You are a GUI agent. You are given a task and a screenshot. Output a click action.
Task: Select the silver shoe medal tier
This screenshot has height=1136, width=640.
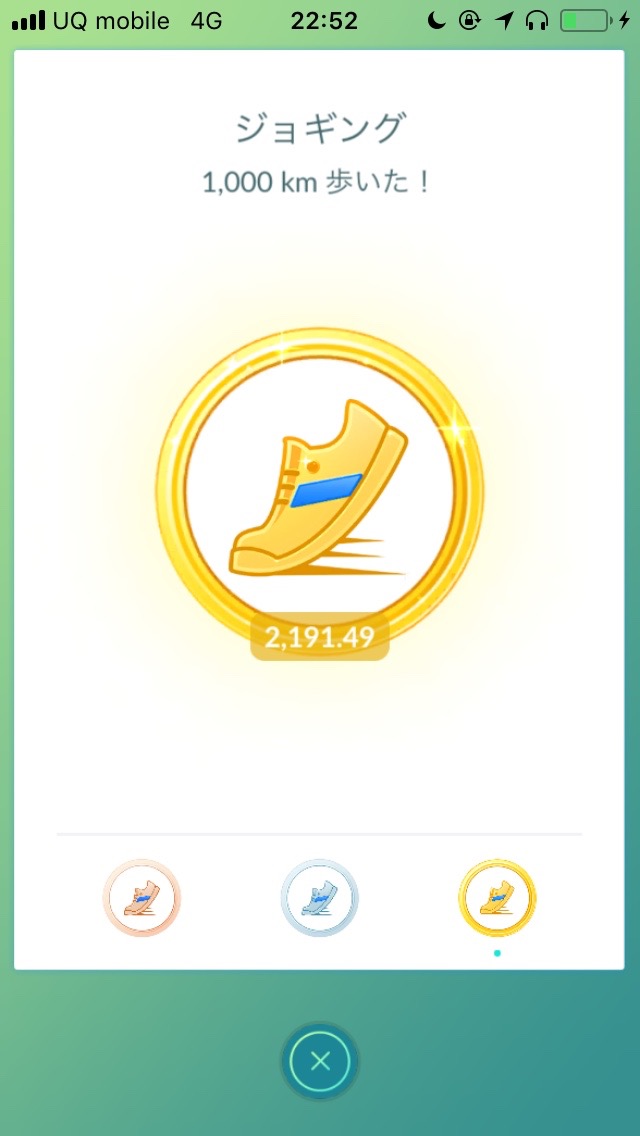point(320,898)
